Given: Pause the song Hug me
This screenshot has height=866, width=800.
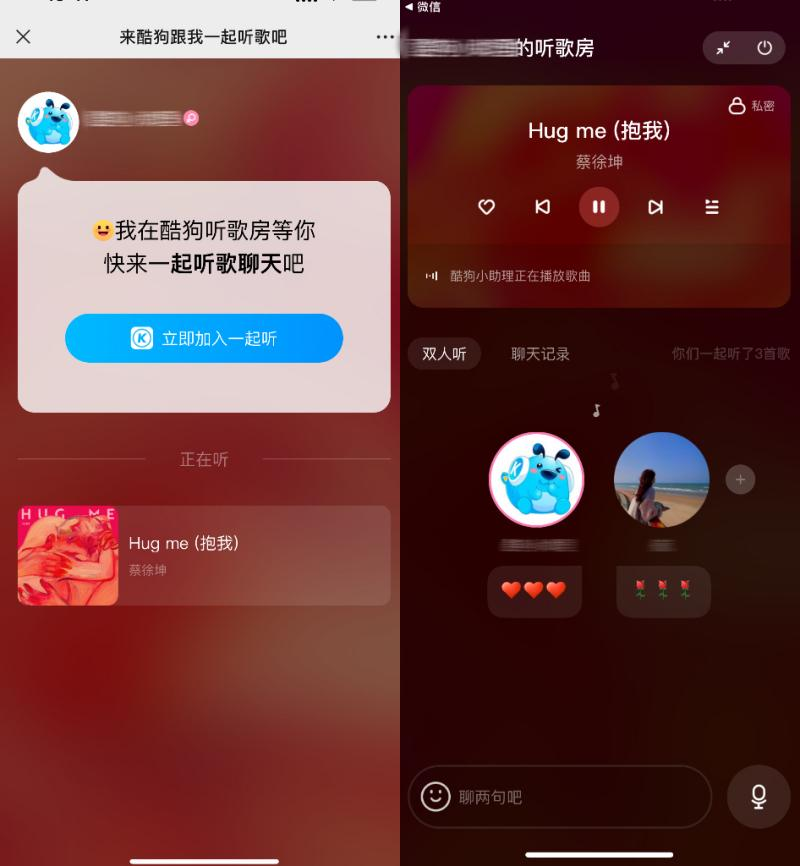Looking at the screenshot, I should [598, 207].
